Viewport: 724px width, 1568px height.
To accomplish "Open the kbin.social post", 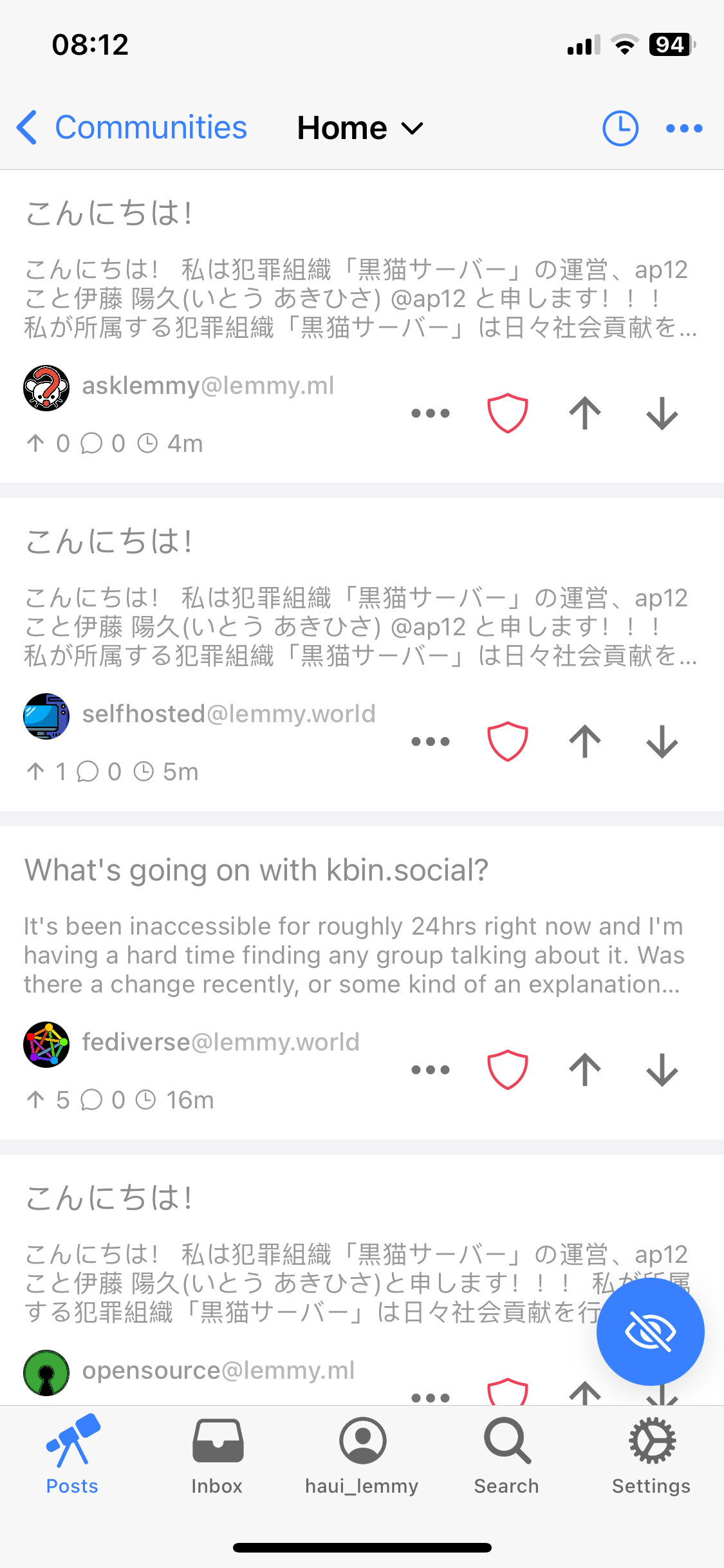I will tap(256, 870).
